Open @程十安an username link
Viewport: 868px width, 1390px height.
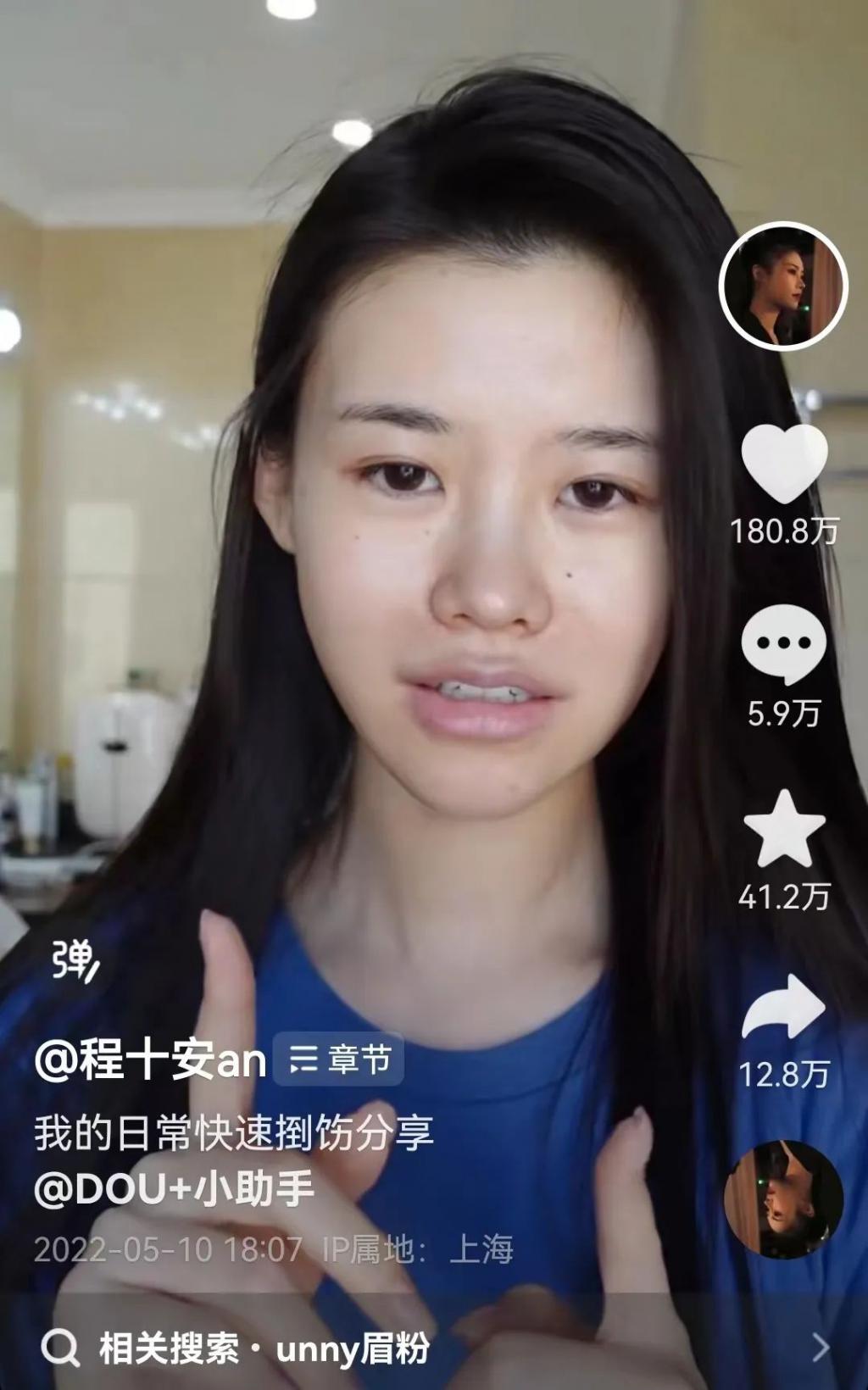150,1059
